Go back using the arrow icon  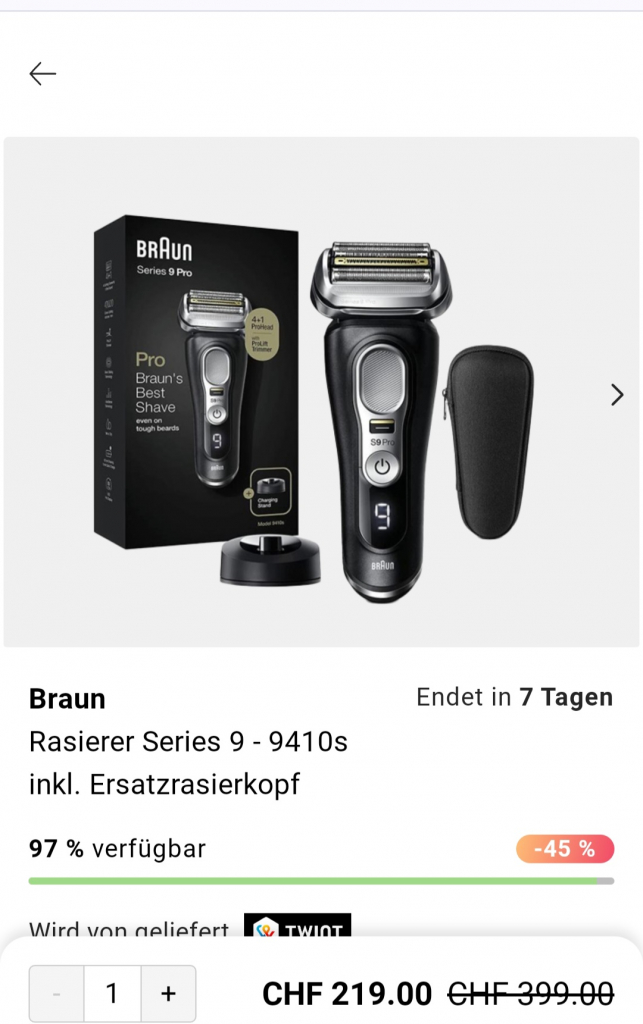point(43,73)
